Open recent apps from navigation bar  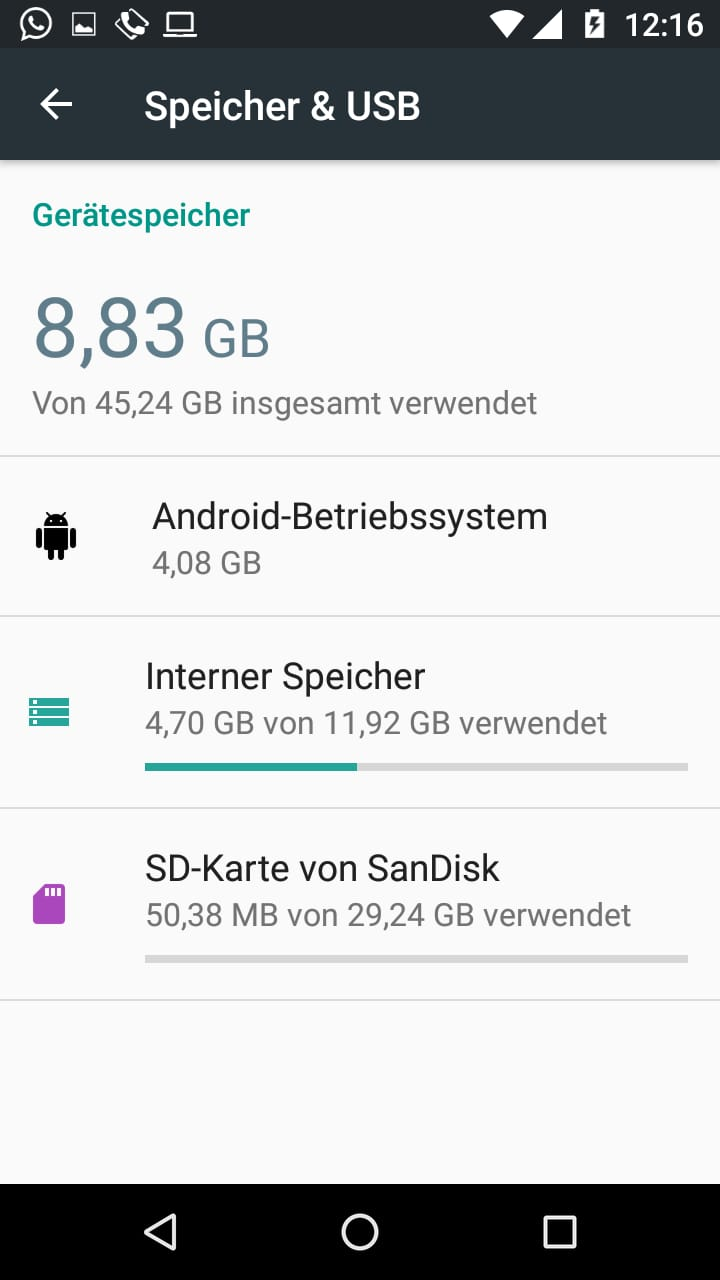(559, 1232)
